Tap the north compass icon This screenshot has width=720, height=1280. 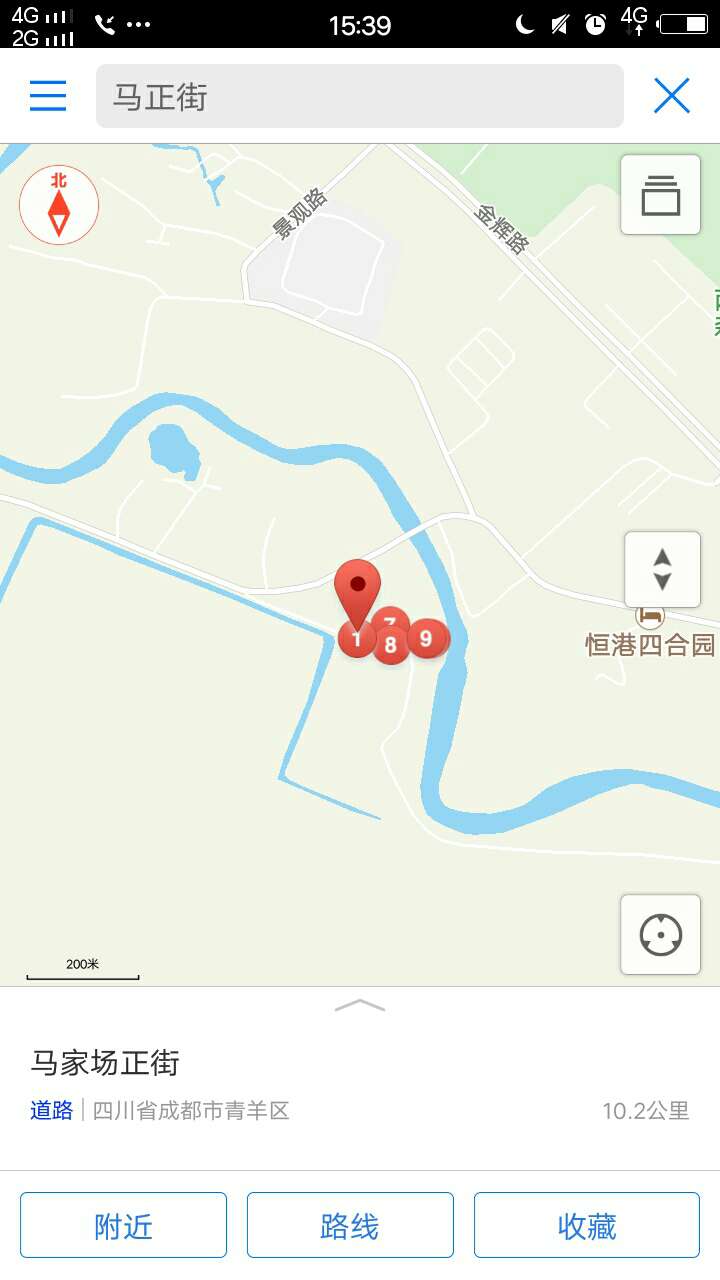(x=59, y=205)
